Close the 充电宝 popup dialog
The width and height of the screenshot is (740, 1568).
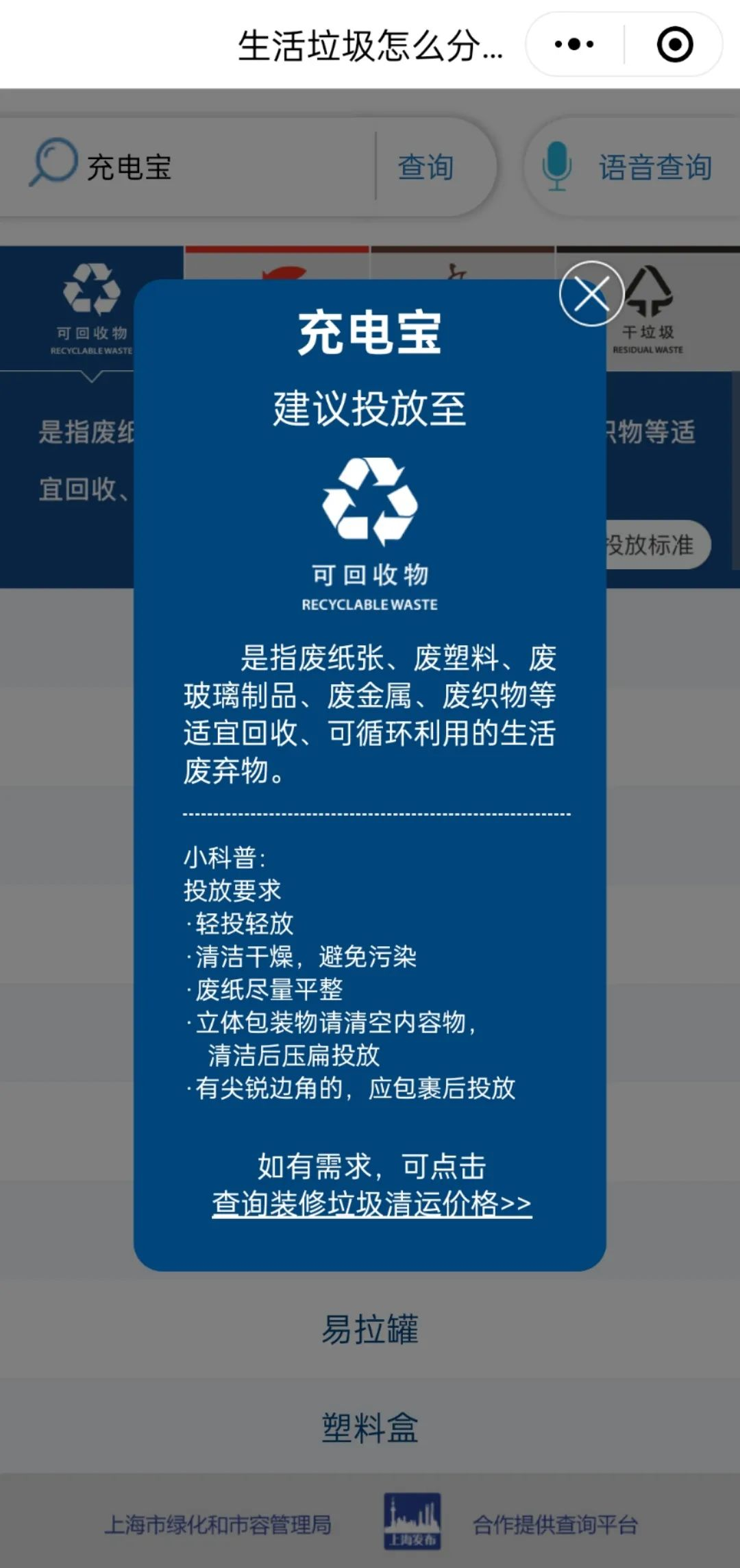click(x=591, y=294)
